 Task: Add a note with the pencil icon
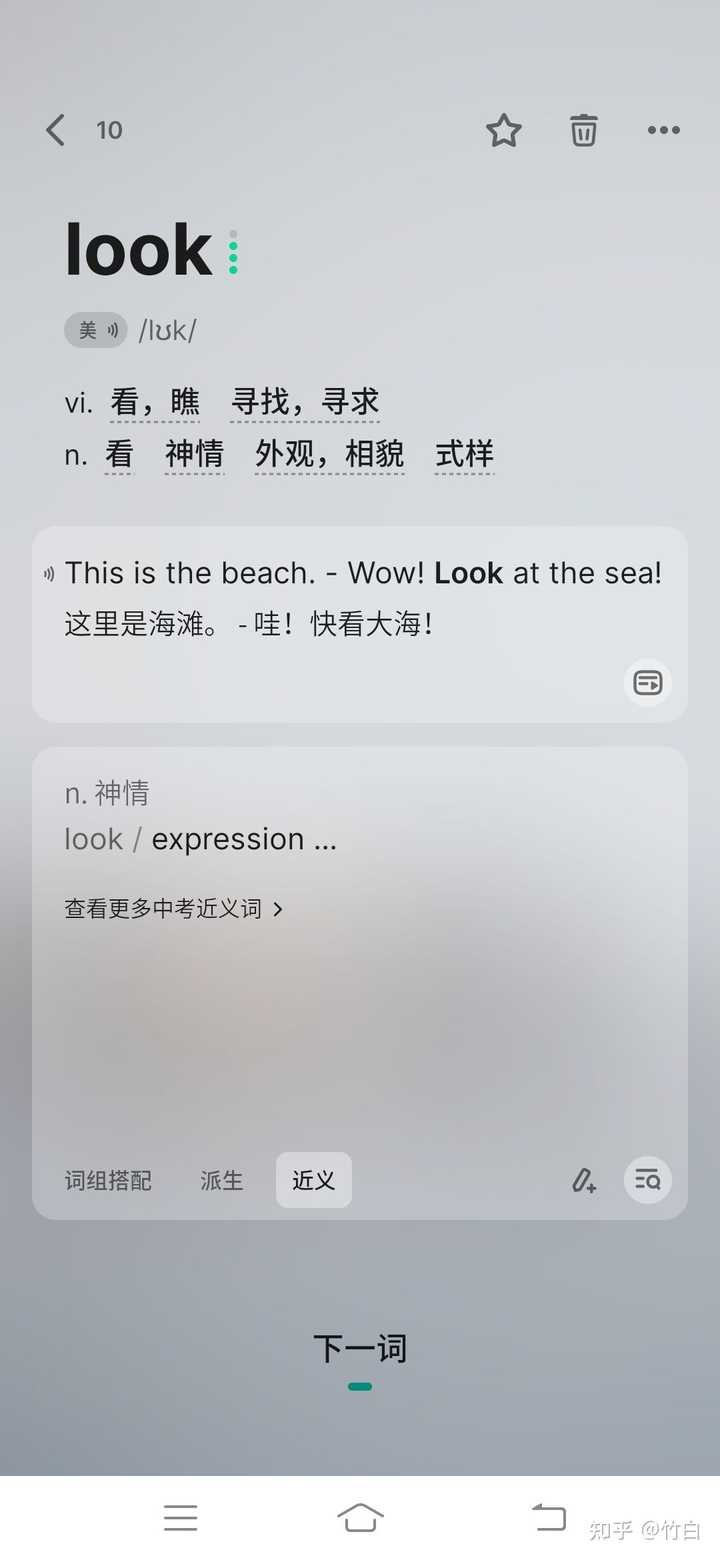coord(584,1180)
